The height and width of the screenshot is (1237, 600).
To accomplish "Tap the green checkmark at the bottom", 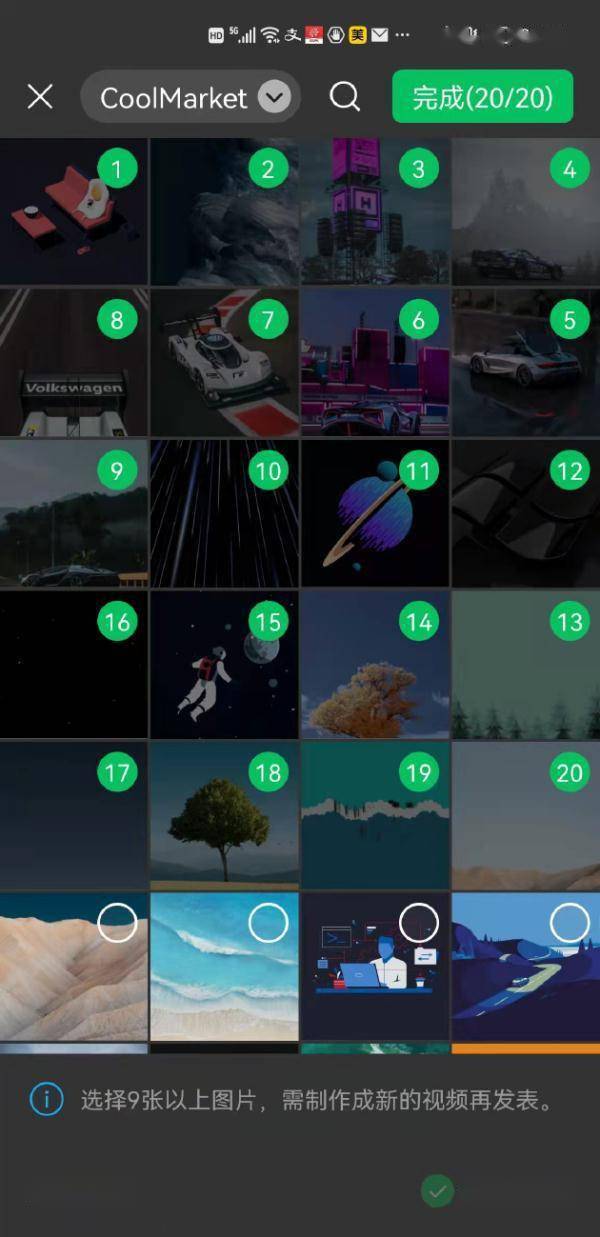I will coord(437,1191).
